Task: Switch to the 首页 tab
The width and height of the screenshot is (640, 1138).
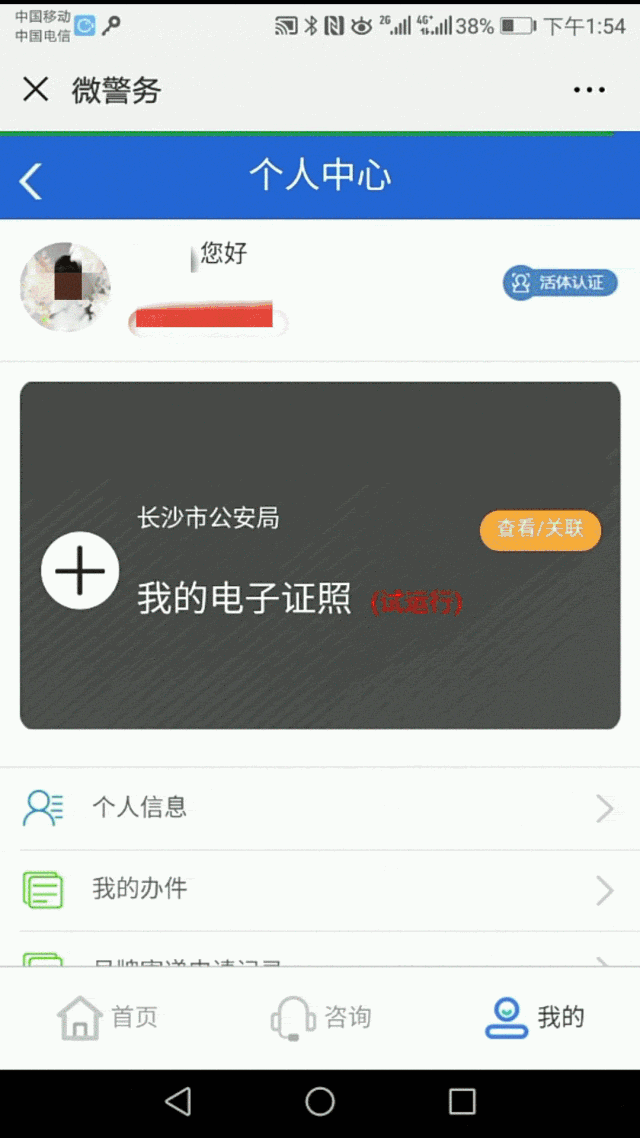Action: (108, 1018)
